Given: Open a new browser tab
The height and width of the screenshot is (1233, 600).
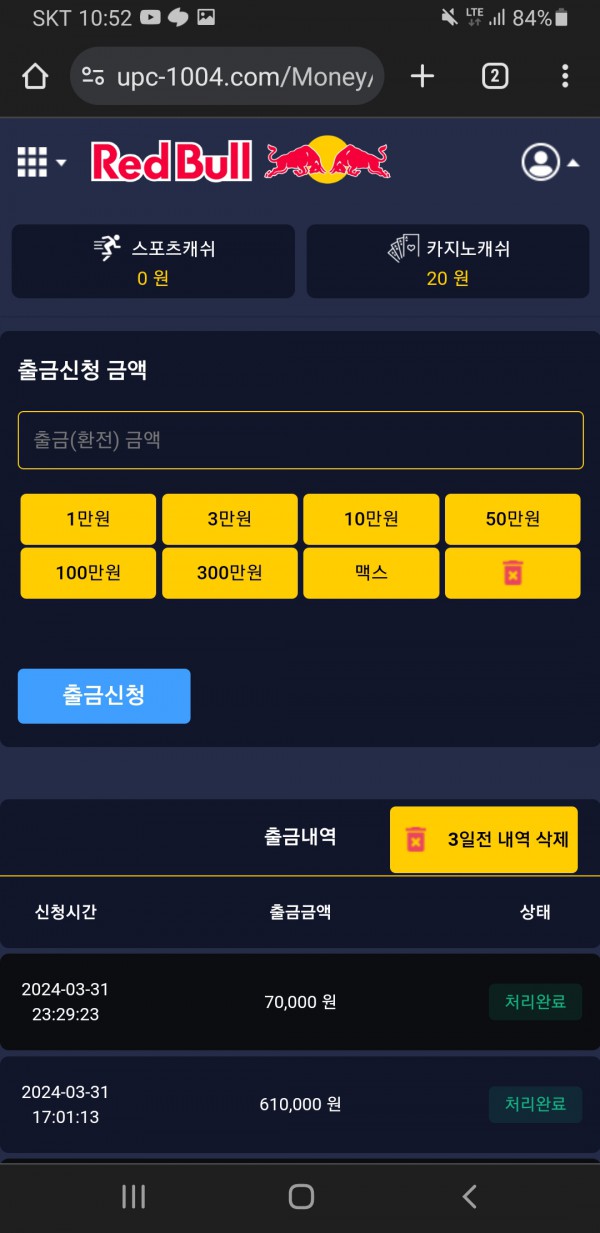Looking at the screenshot, I should point(423,76).
